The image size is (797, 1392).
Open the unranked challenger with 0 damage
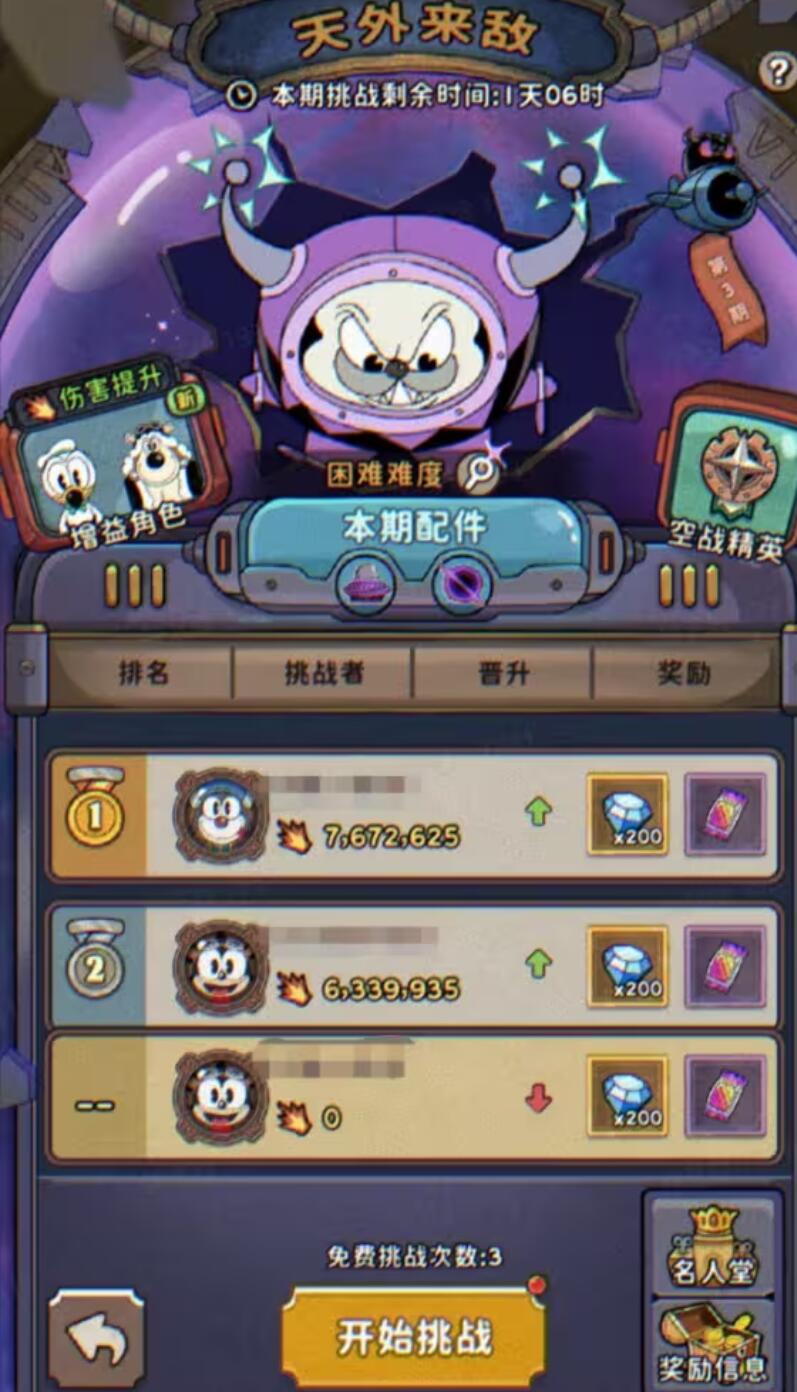(x=220, y=1097)
